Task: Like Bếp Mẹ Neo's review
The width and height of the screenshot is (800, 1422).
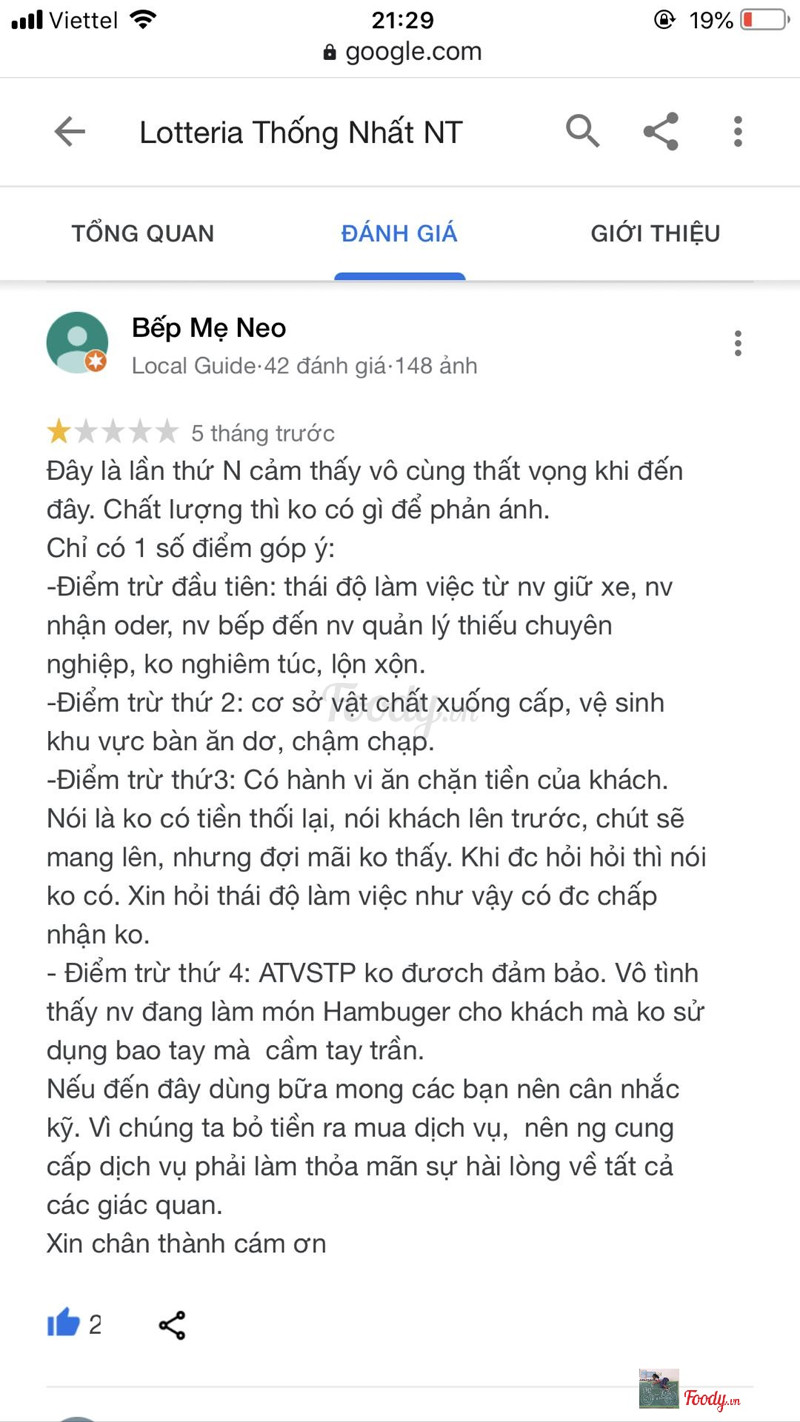Action: pos(63,1324)
